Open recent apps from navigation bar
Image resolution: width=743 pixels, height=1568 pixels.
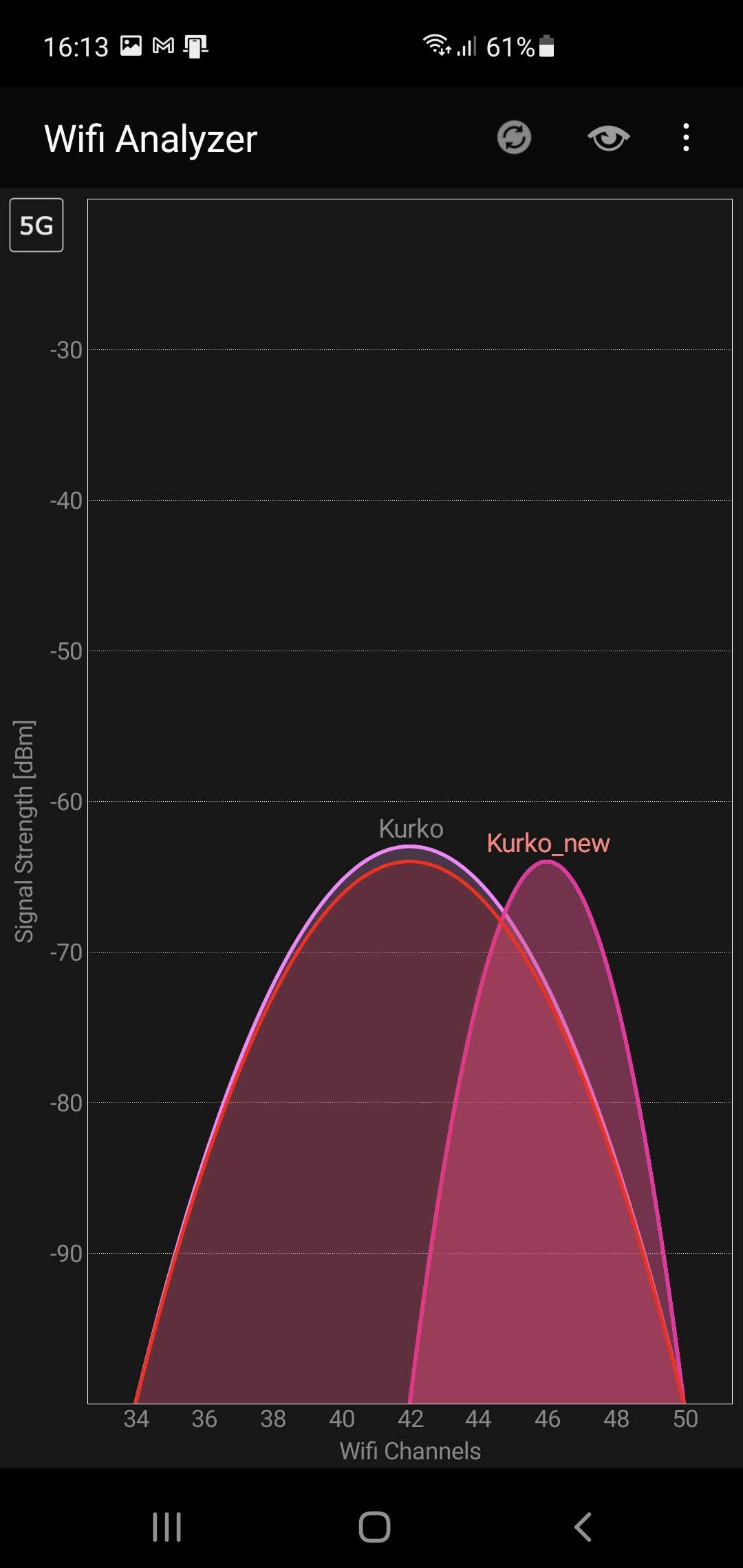166,1527
